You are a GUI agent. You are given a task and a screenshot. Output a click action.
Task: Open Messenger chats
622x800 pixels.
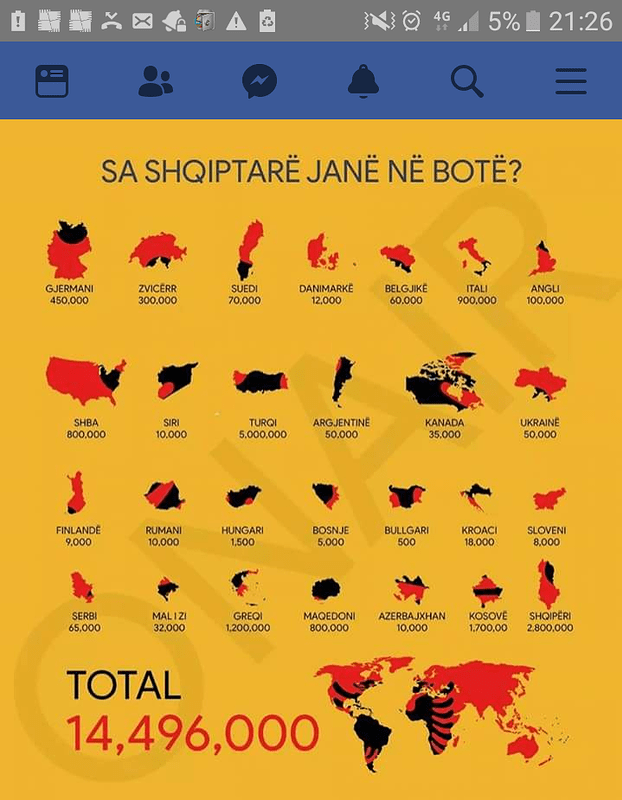[259, 81]
